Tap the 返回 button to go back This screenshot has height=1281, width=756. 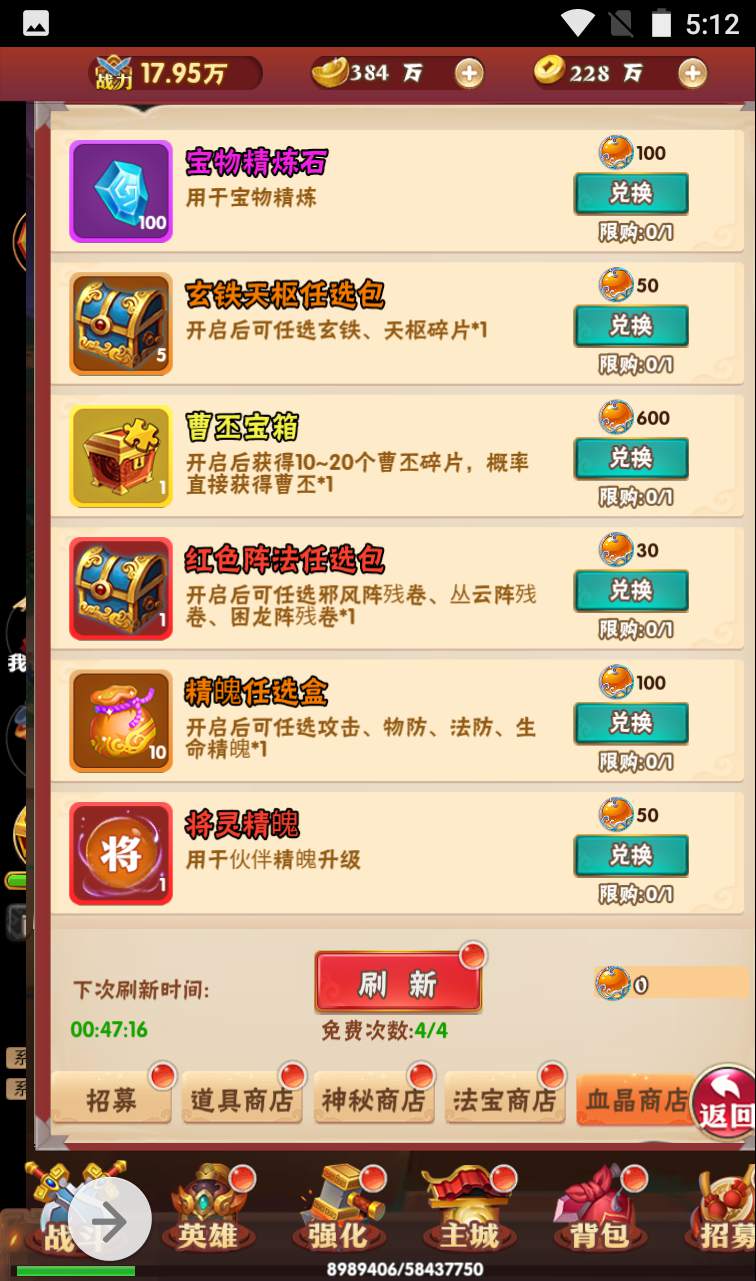[x=726, y=1103]
